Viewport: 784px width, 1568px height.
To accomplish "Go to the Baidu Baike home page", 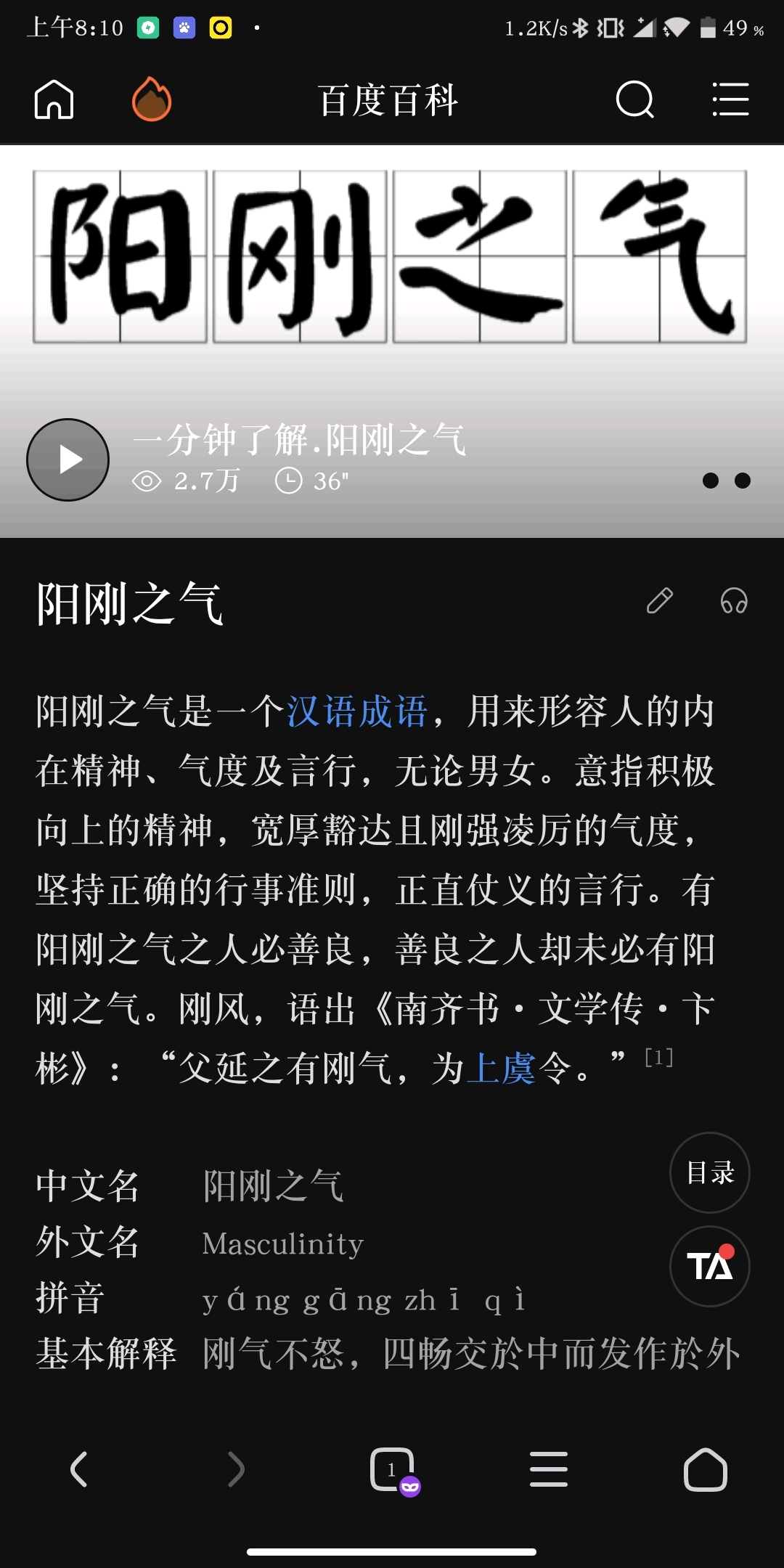I will 54,99.
